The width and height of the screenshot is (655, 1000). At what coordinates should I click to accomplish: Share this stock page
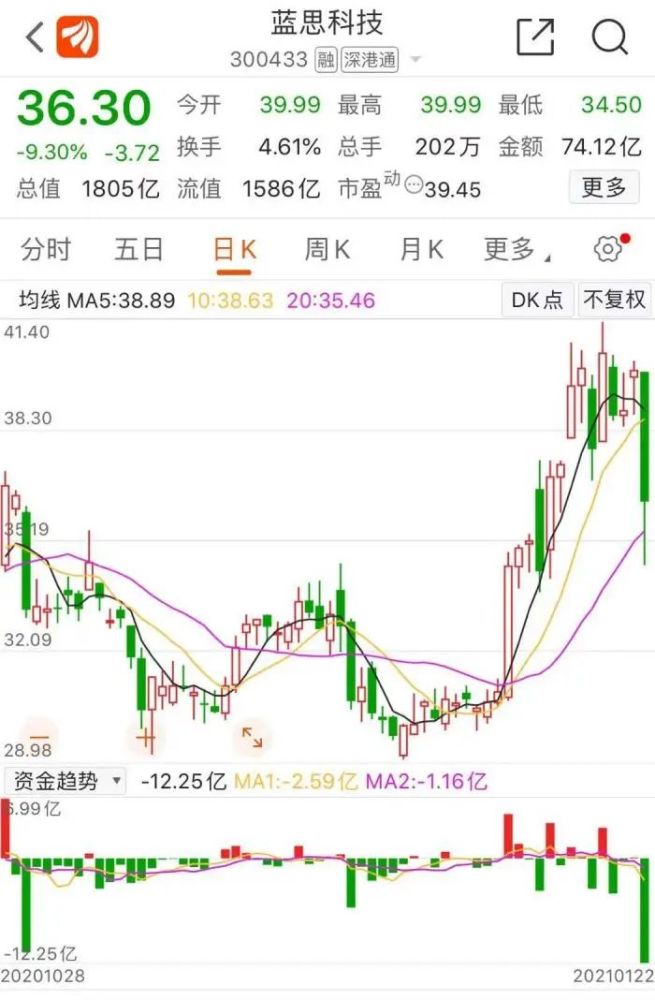[x=535, y=38]
